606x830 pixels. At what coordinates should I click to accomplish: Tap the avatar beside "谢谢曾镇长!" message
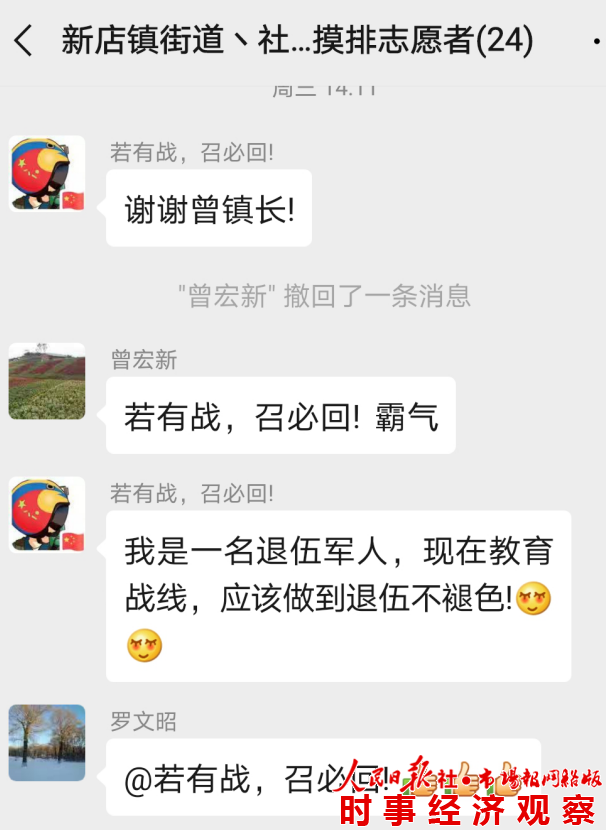point(47,174)
